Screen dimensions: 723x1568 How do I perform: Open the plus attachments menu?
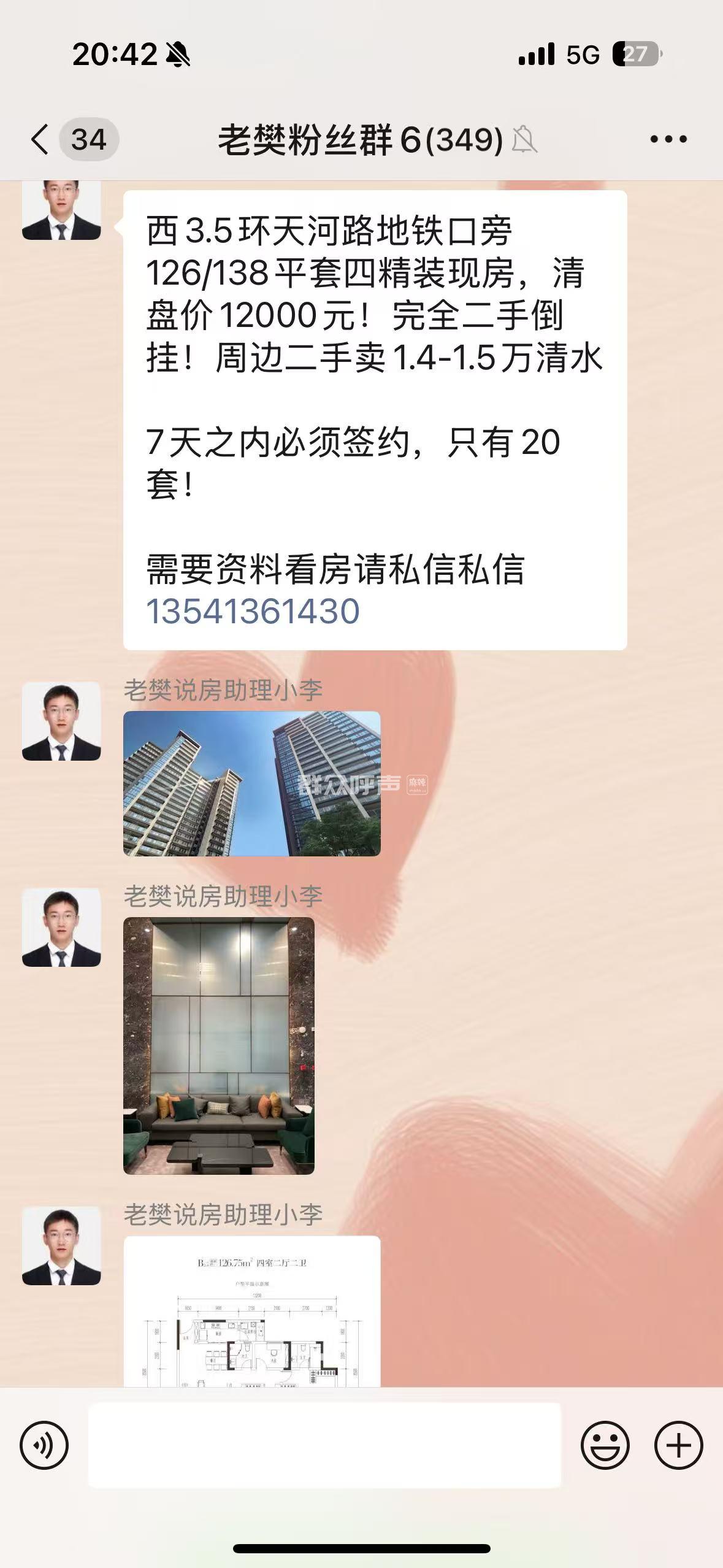tap(678, 1445)
